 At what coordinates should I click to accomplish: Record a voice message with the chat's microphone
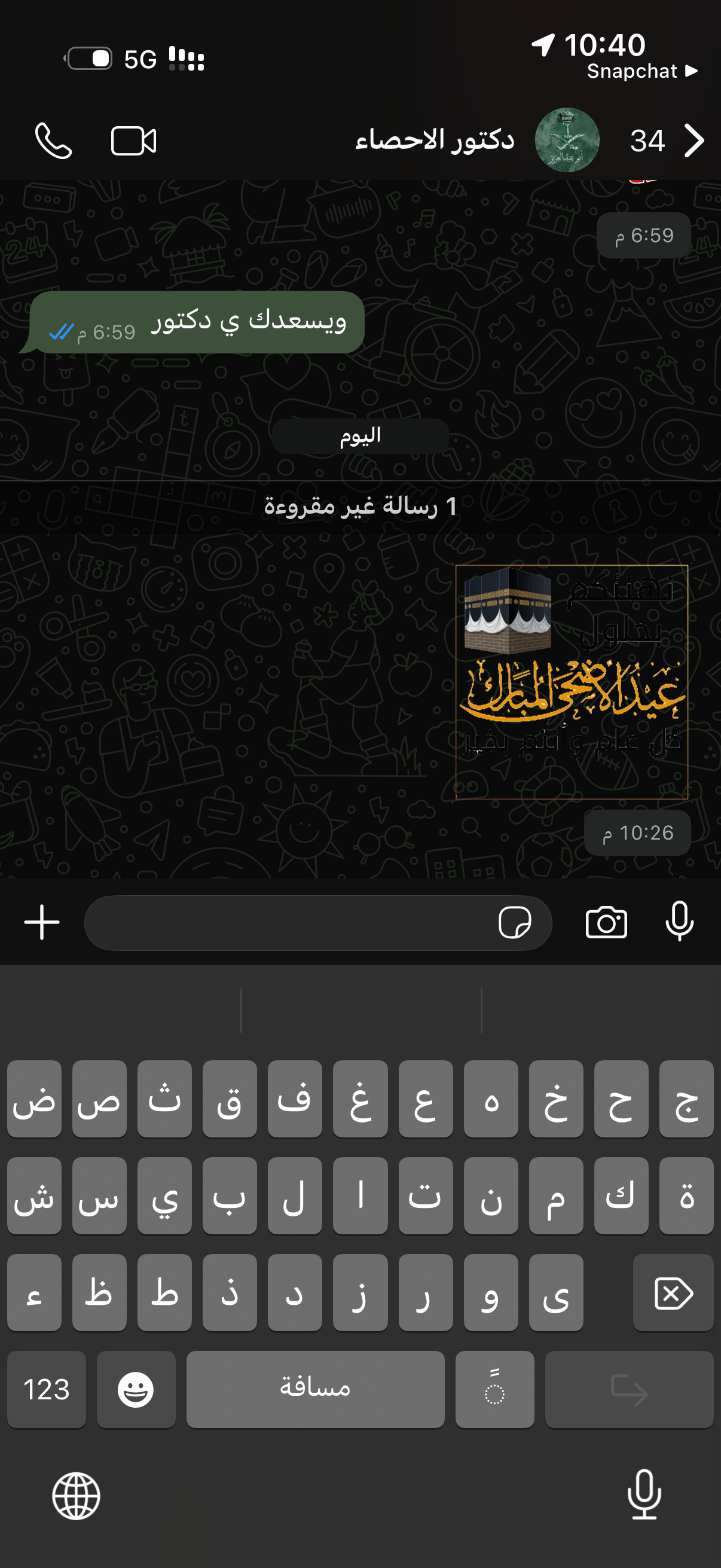679,922
